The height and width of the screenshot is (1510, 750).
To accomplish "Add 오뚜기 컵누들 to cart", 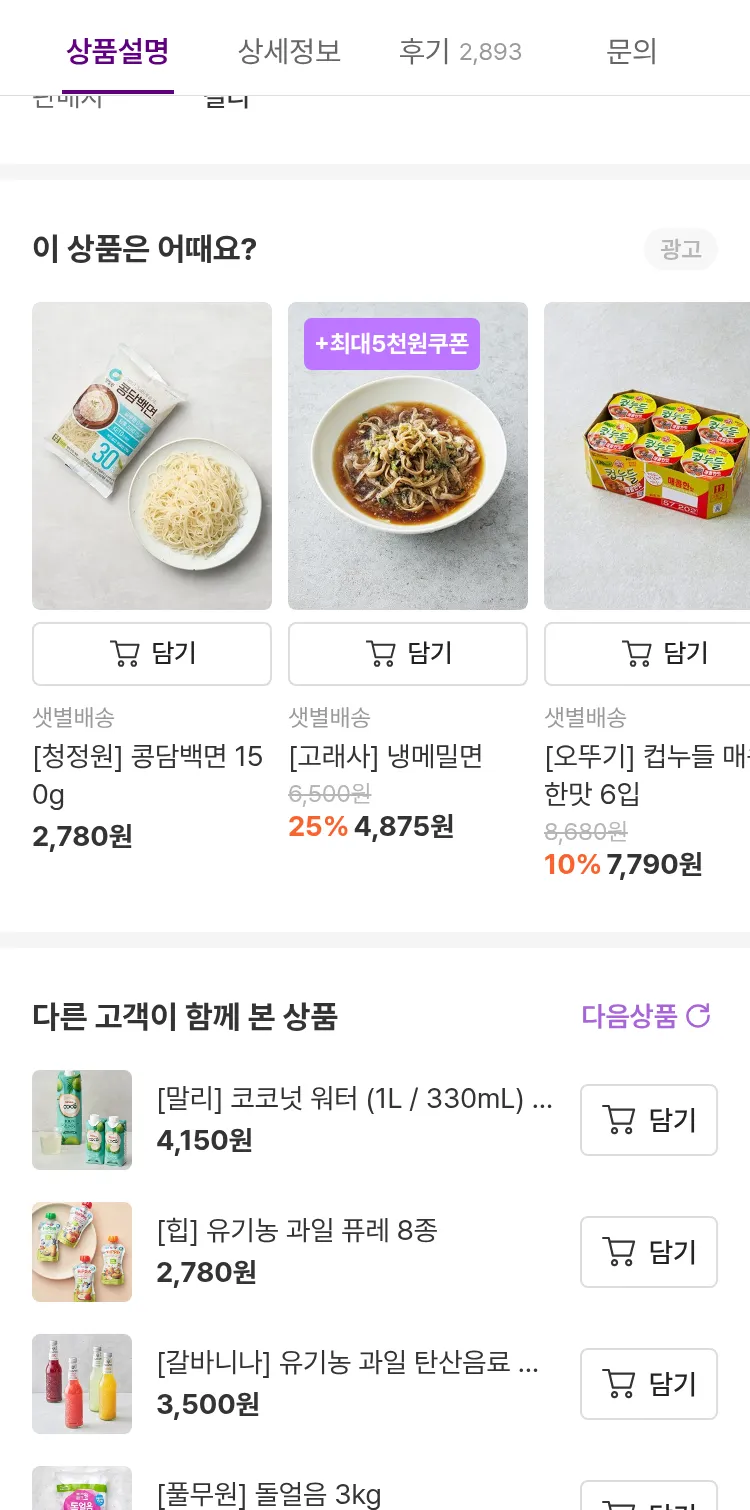I will point(660,654).
